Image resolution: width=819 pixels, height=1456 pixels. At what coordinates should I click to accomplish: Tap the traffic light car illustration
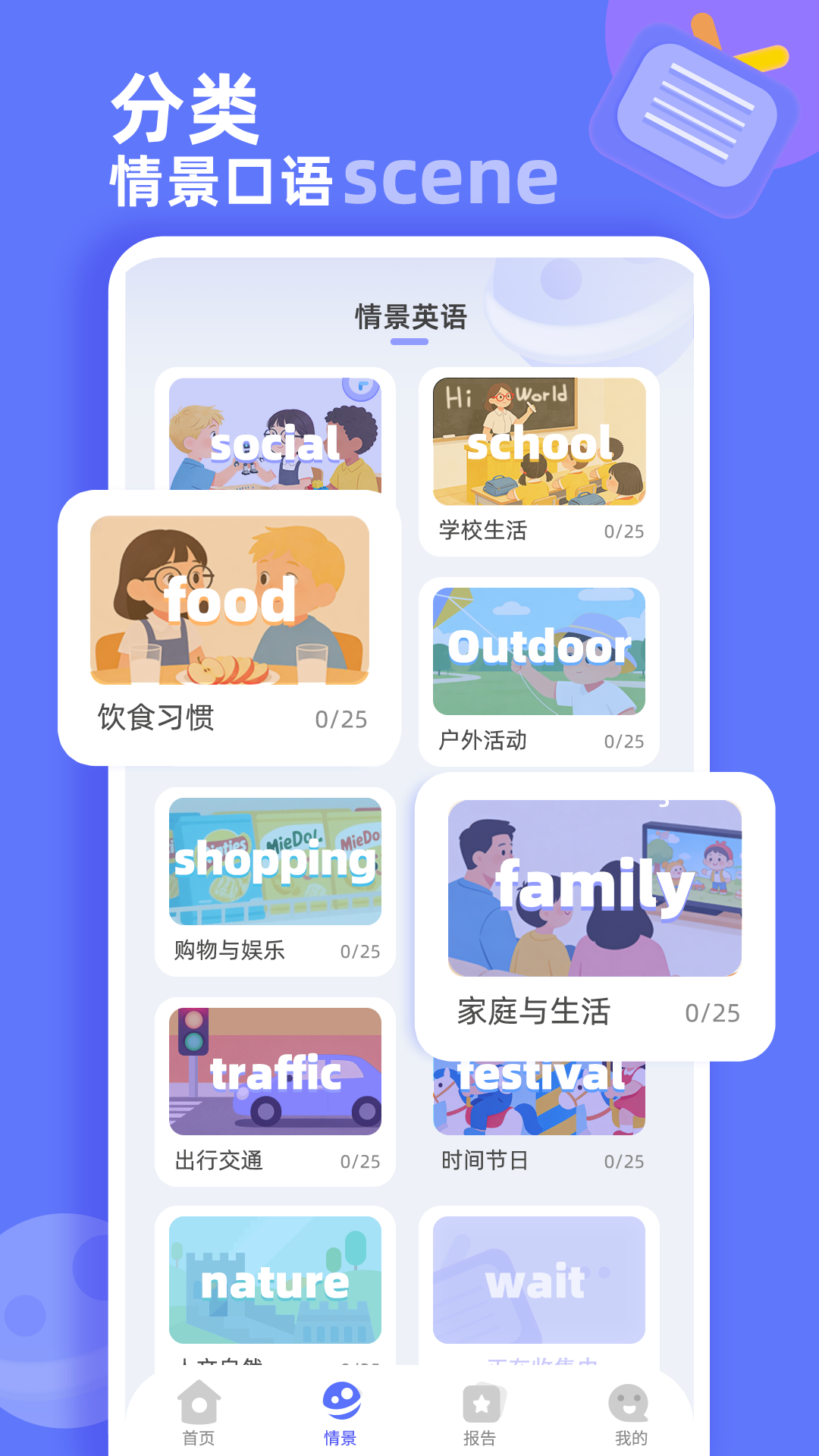pos(276,1072)
